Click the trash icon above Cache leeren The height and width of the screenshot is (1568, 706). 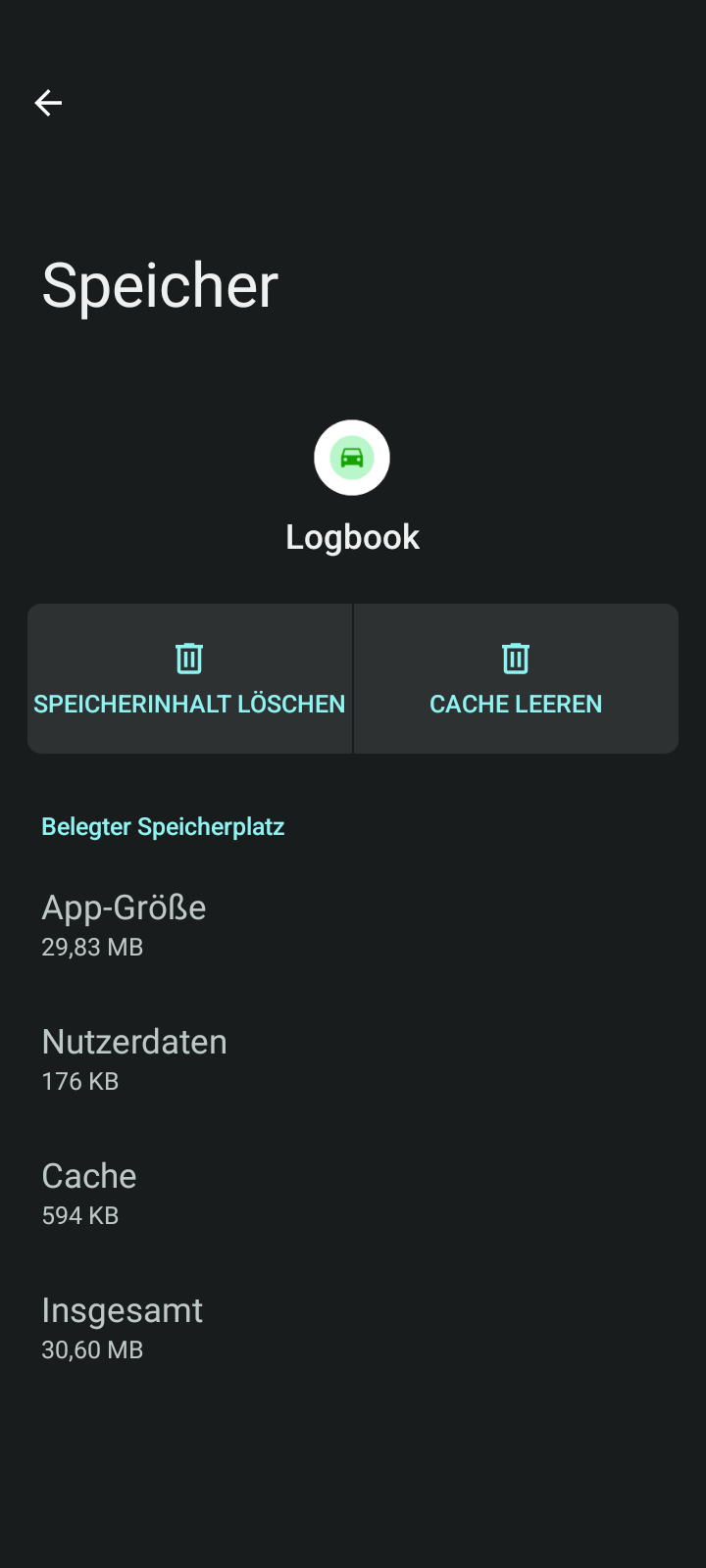516,658
